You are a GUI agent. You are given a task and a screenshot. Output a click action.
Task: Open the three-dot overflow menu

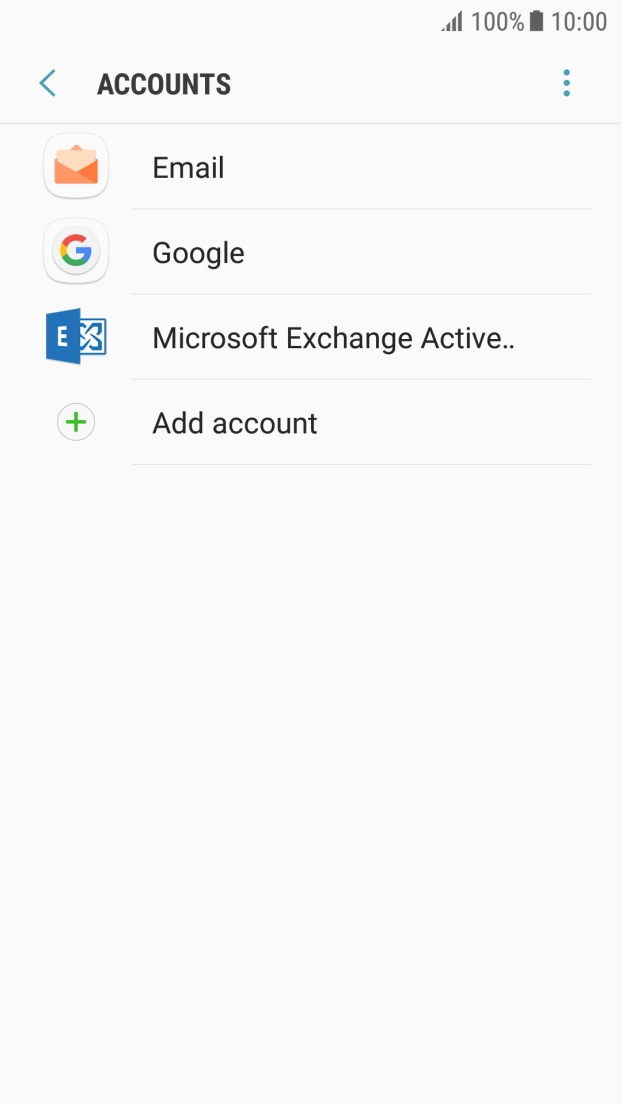tap(566, 83)
